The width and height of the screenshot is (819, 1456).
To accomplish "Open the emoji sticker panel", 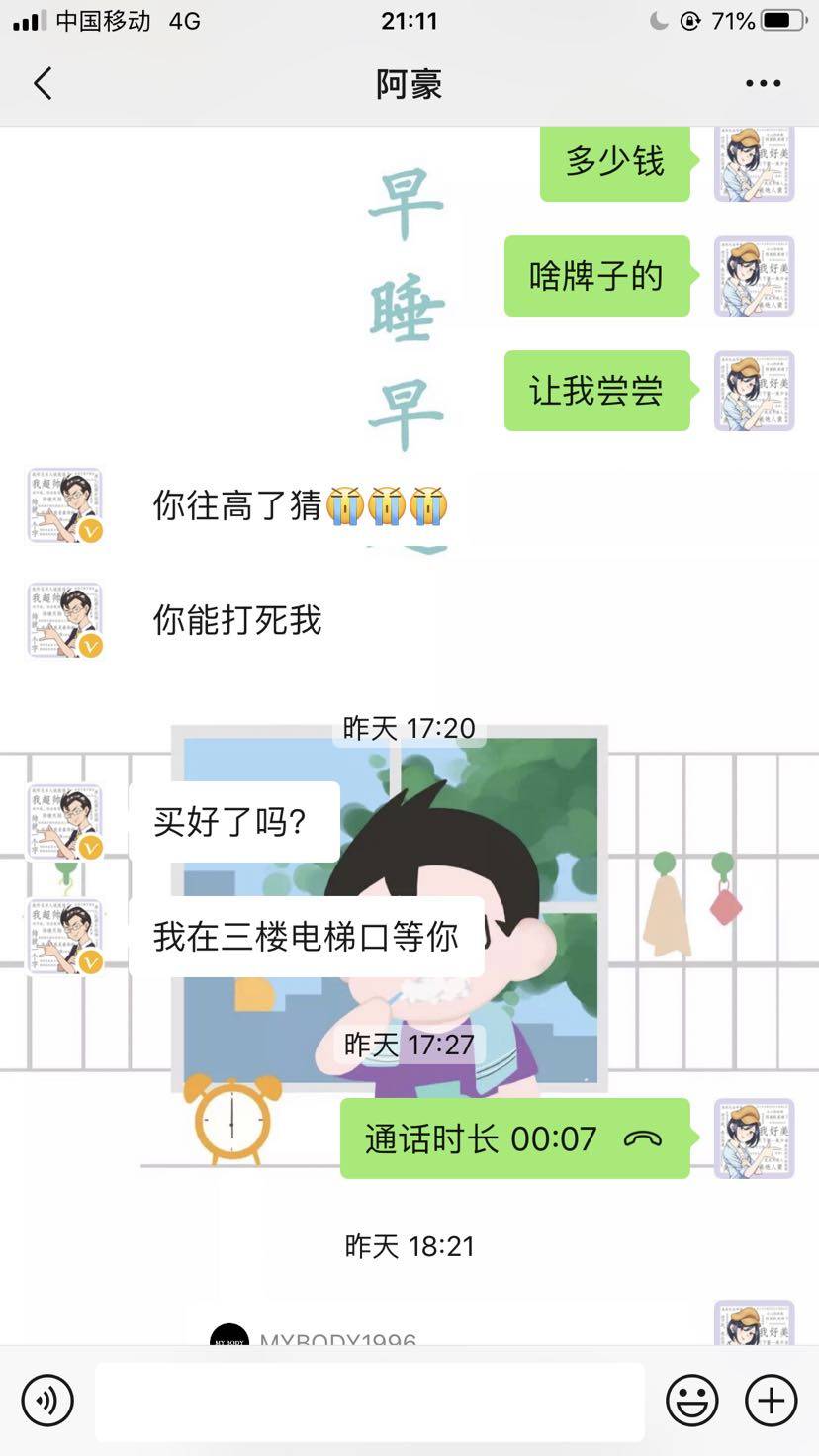I will [691, 1400].
